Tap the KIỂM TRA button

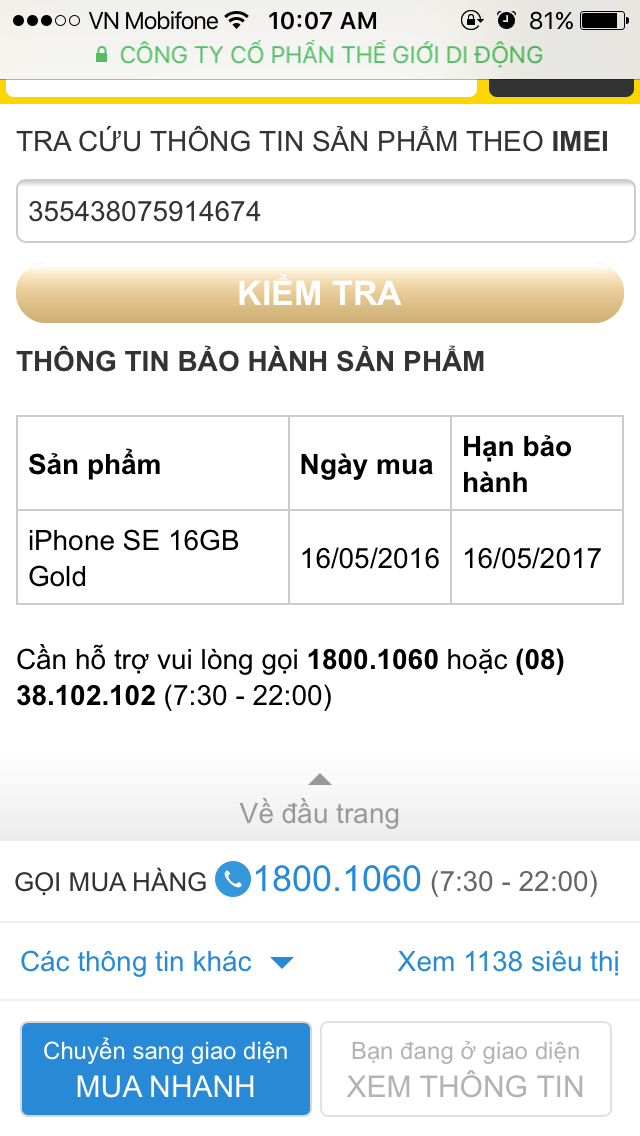click(320, 293)
